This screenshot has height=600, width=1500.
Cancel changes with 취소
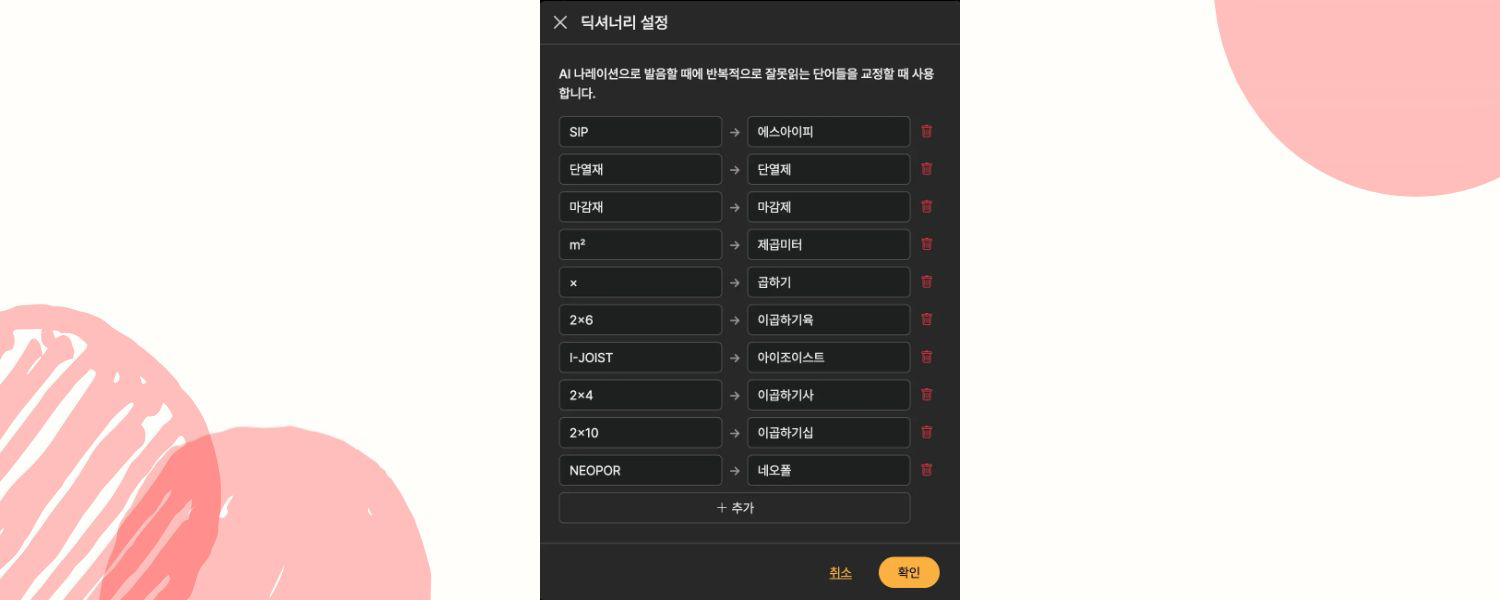840,573
